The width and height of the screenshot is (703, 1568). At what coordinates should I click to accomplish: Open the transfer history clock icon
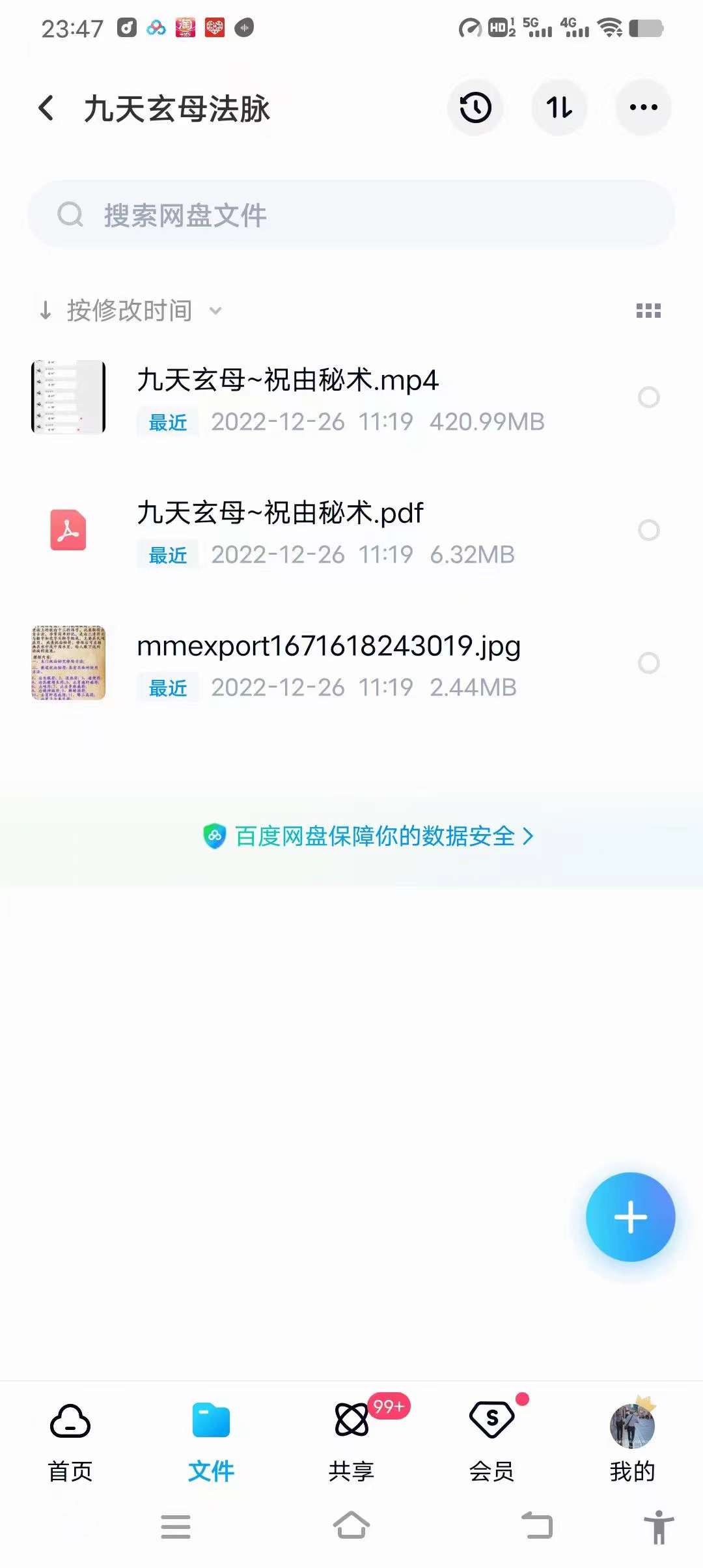pyautogui.click(x=475, y=107)
